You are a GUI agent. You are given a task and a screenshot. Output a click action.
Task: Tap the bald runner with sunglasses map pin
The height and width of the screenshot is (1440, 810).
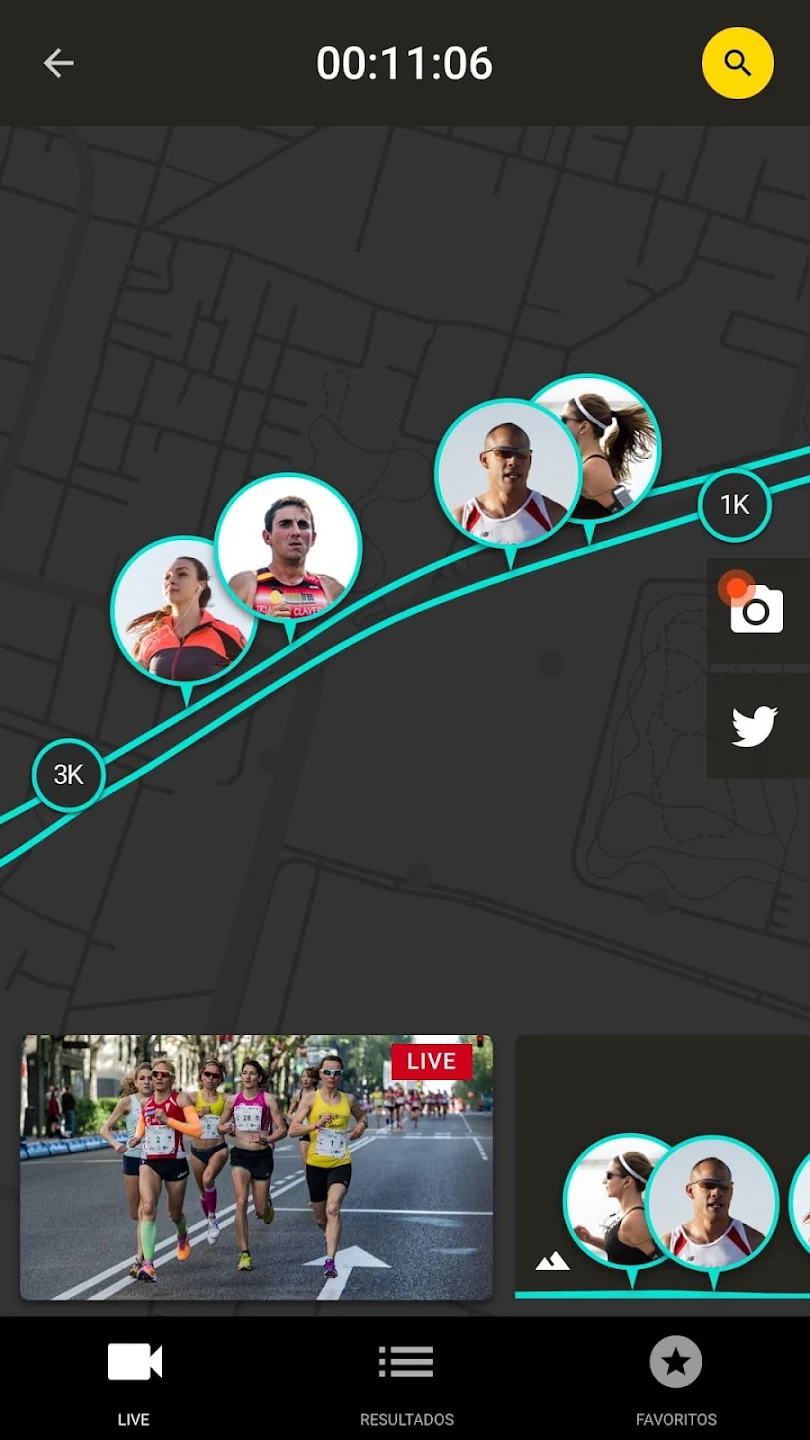[508, 476]
